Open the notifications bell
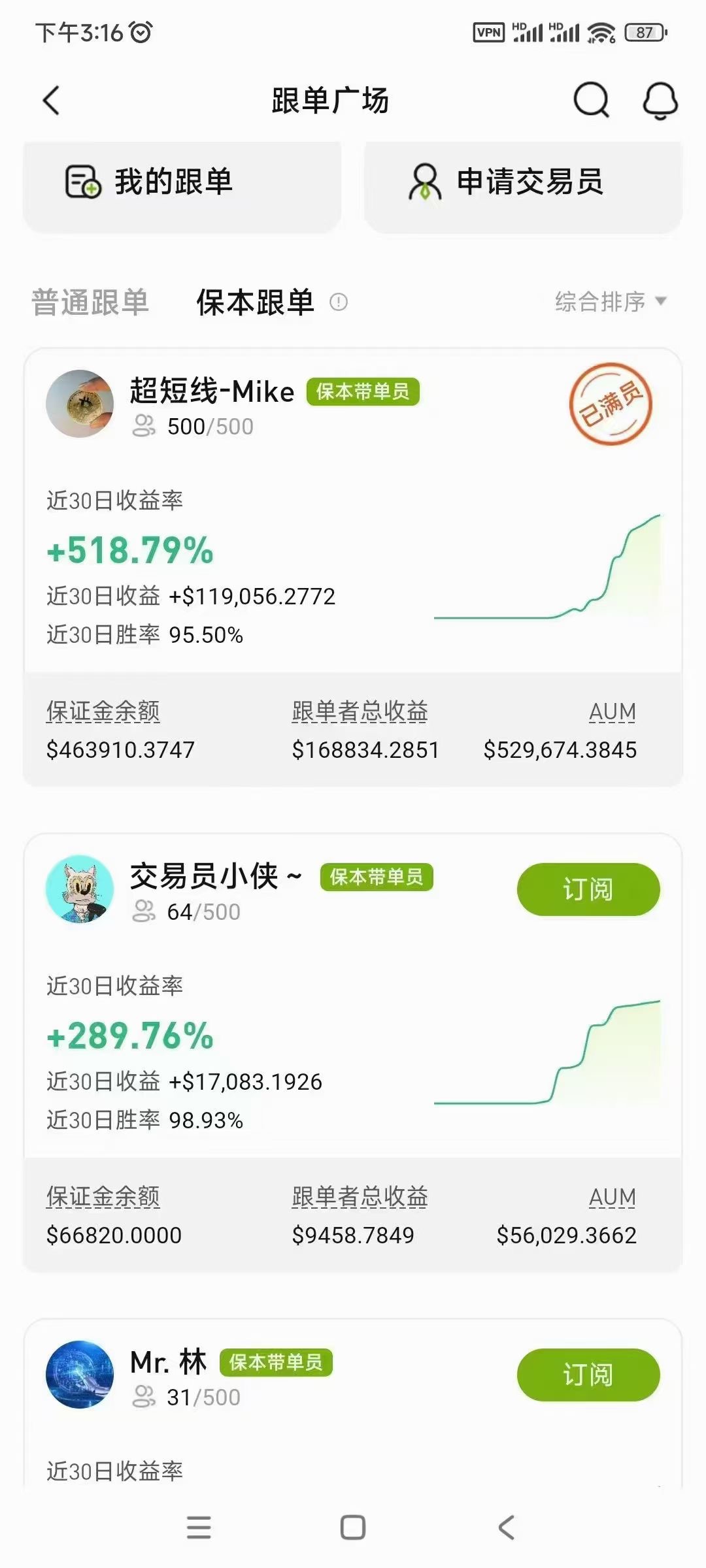The image size is (706, 1568). [x=660, y=101]
